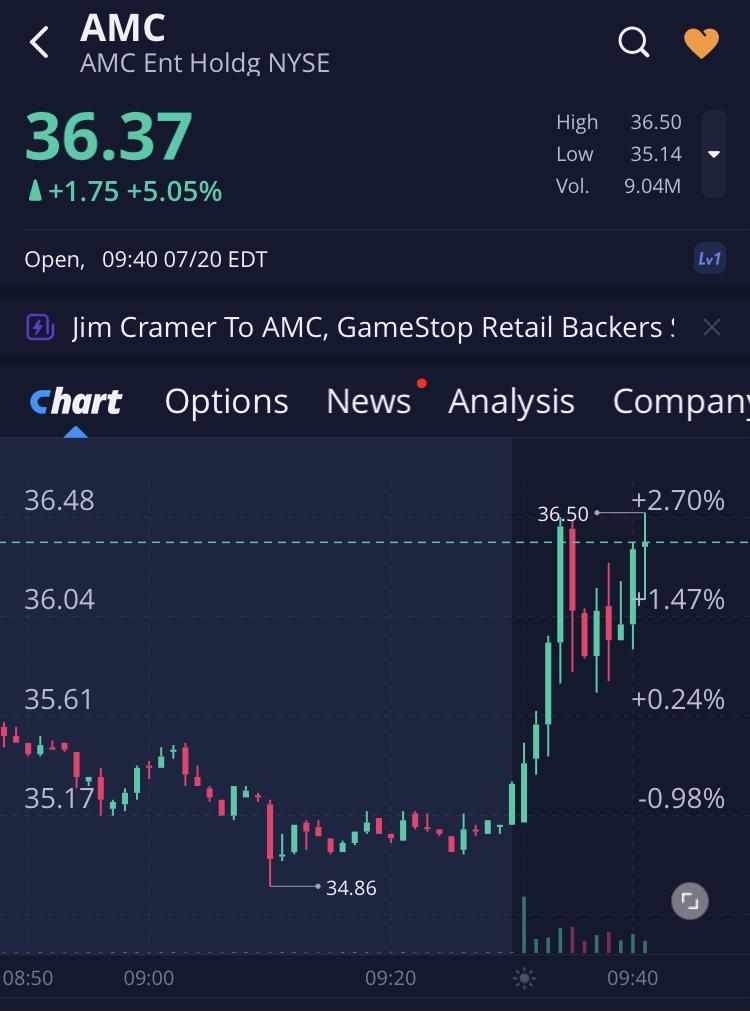Image resolution: width=750 pixels, height=1011 pixels.
Task: Expand the chart to full screen
Action: tap(689, 900)
